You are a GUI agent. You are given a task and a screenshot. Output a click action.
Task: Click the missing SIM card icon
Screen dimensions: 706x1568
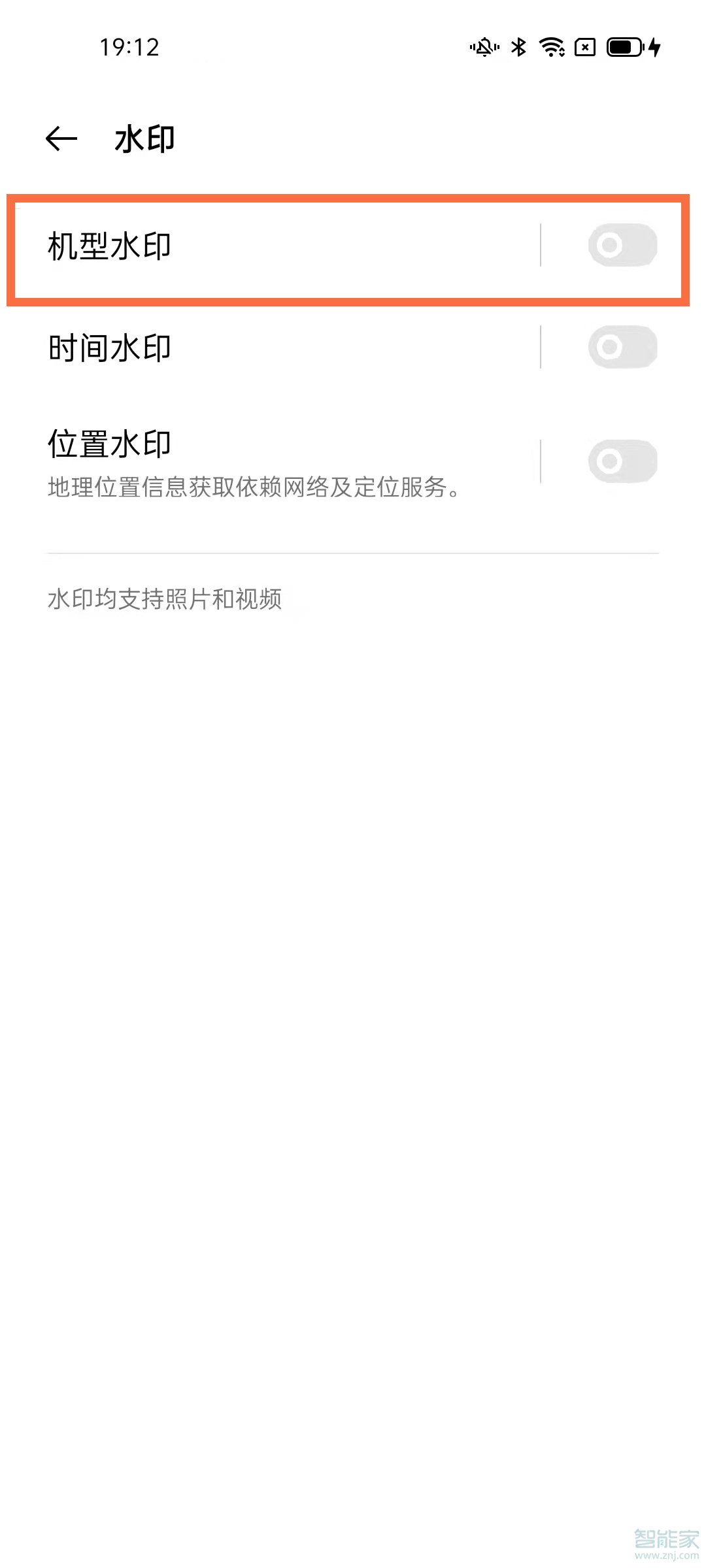point(584,48)
